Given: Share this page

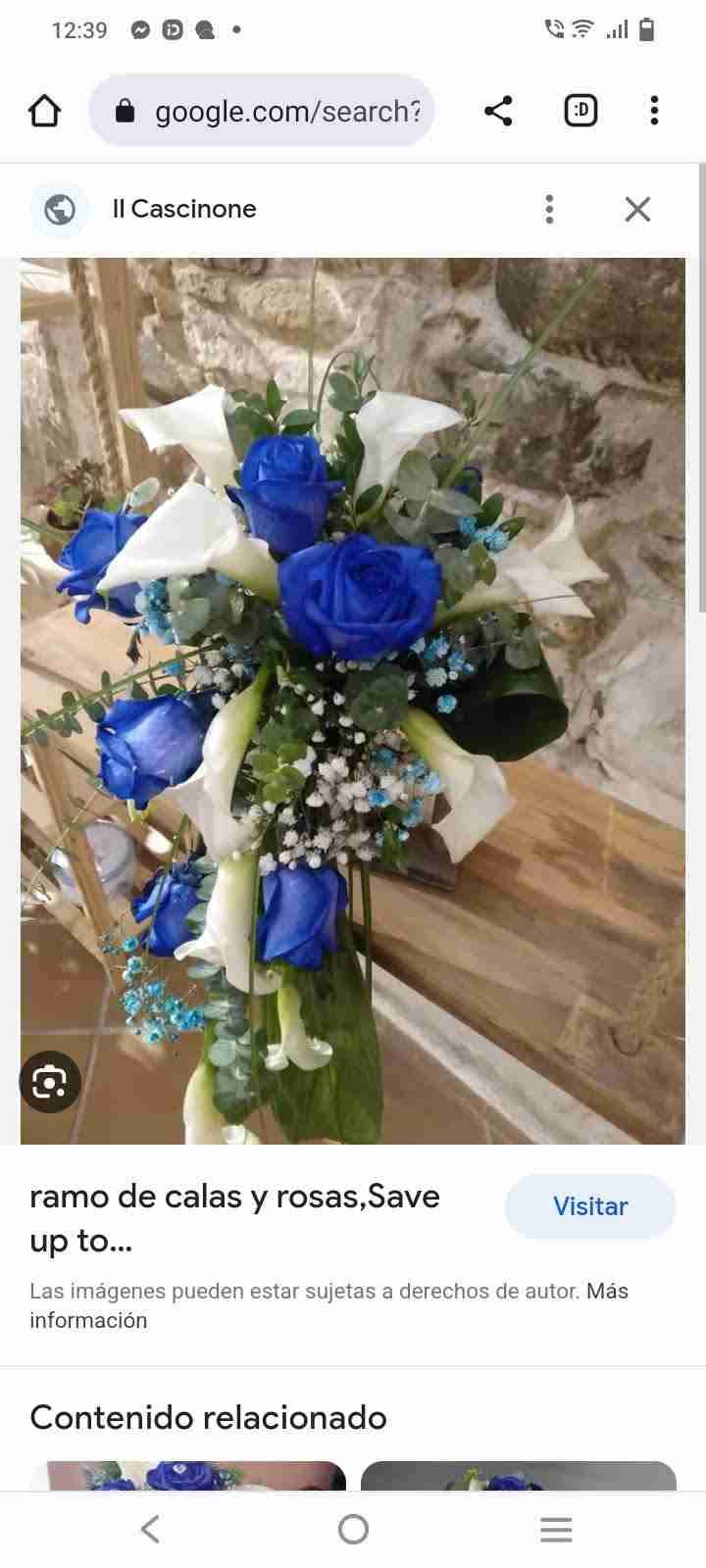Looking at the screenshot, I should click(498, 111).
